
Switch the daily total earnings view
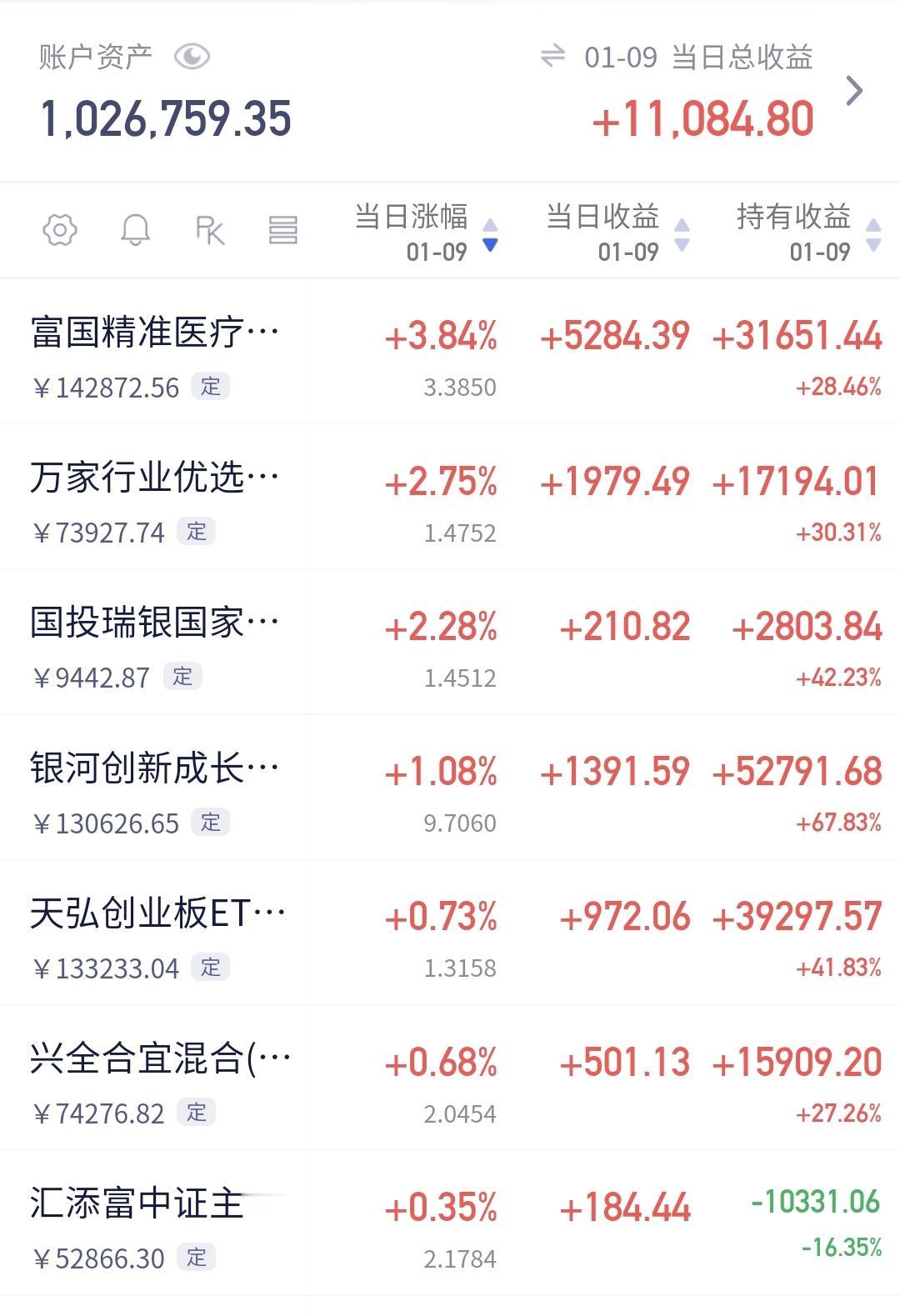pyautogui.click(x=552, y=57)
